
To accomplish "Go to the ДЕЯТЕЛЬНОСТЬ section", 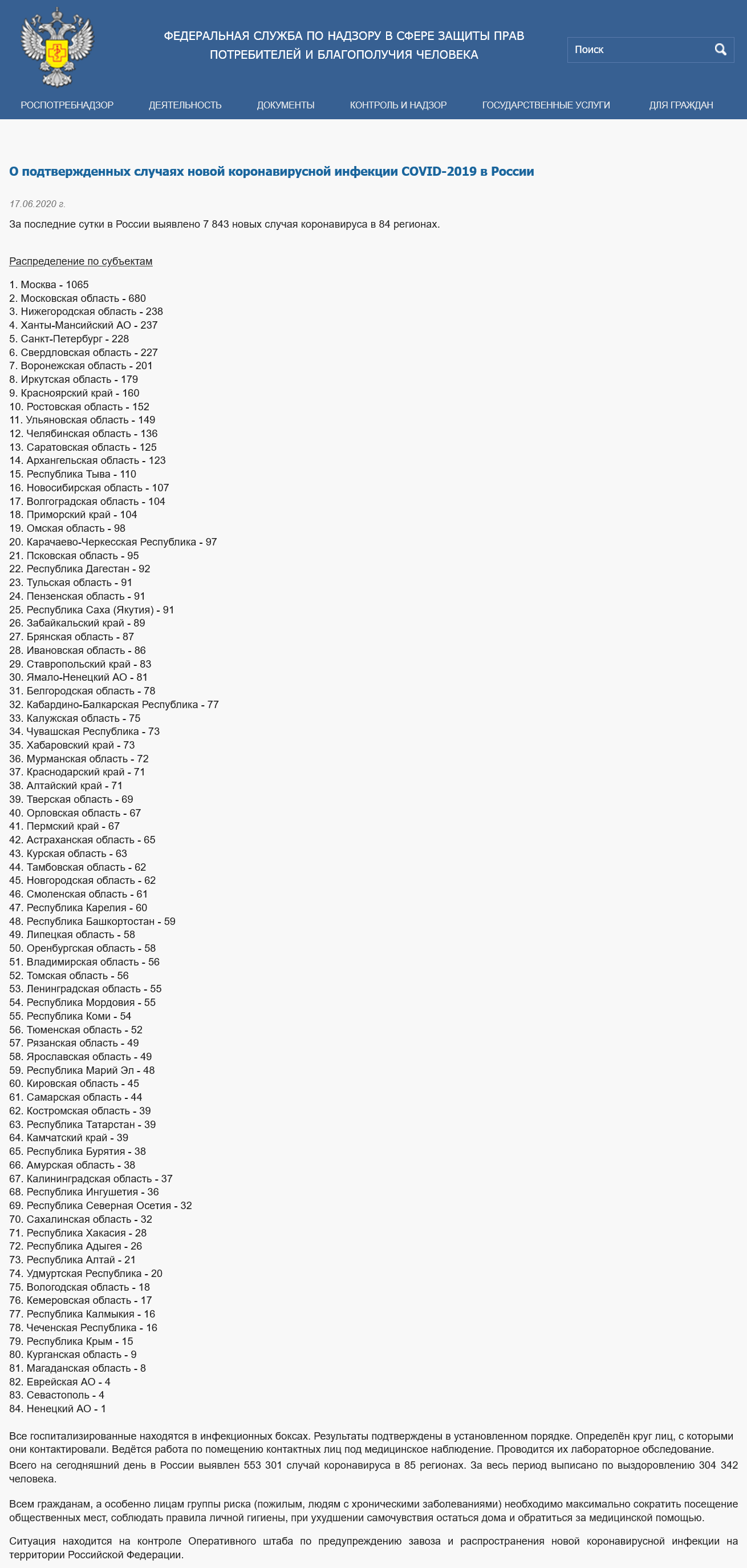I will coord(185,104).
